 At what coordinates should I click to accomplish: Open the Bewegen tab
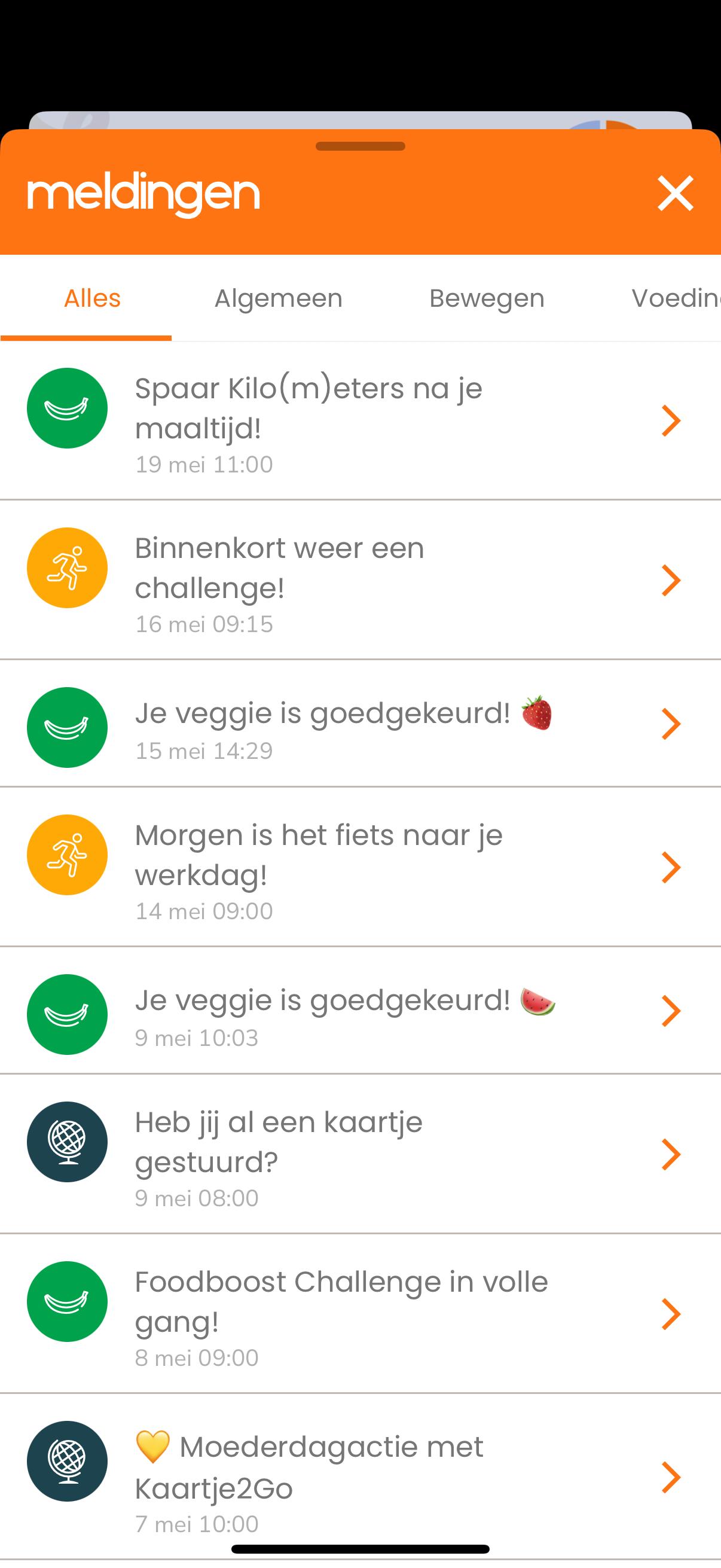486,298
